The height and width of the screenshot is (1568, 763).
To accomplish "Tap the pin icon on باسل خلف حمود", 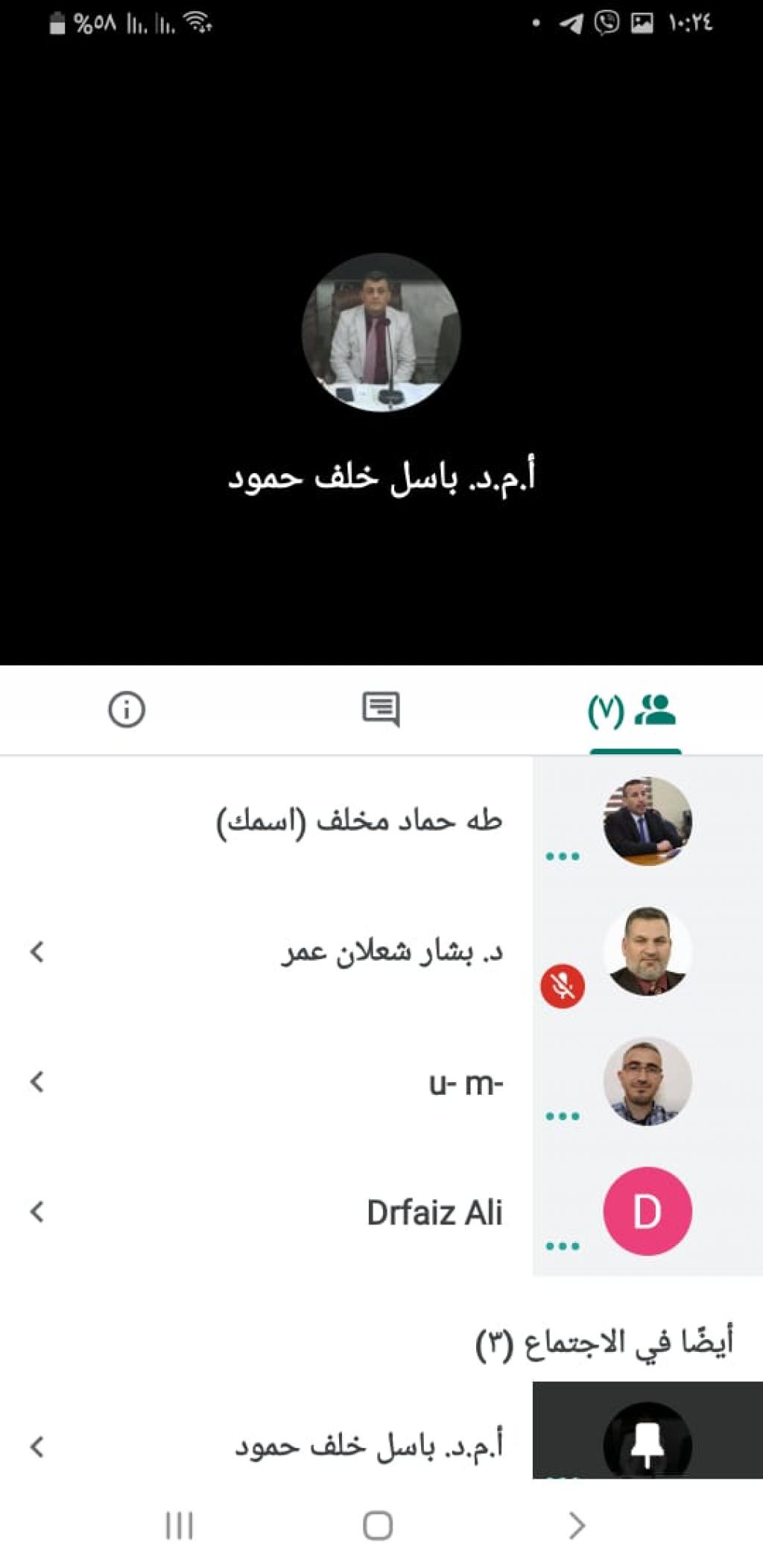I will coord(647,1444).
